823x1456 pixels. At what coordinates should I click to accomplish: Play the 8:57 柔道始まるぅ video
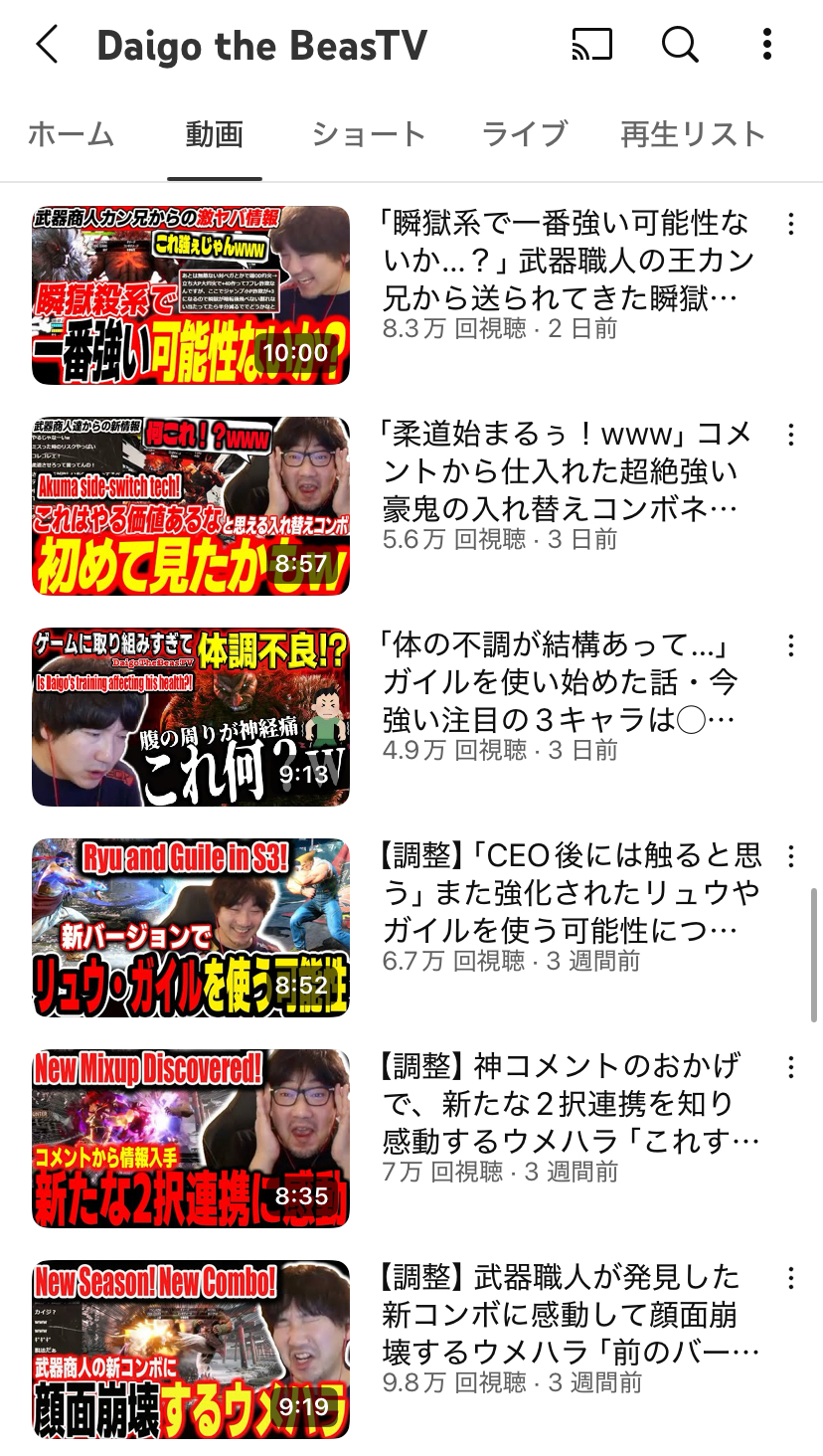[x=191, y=506]
